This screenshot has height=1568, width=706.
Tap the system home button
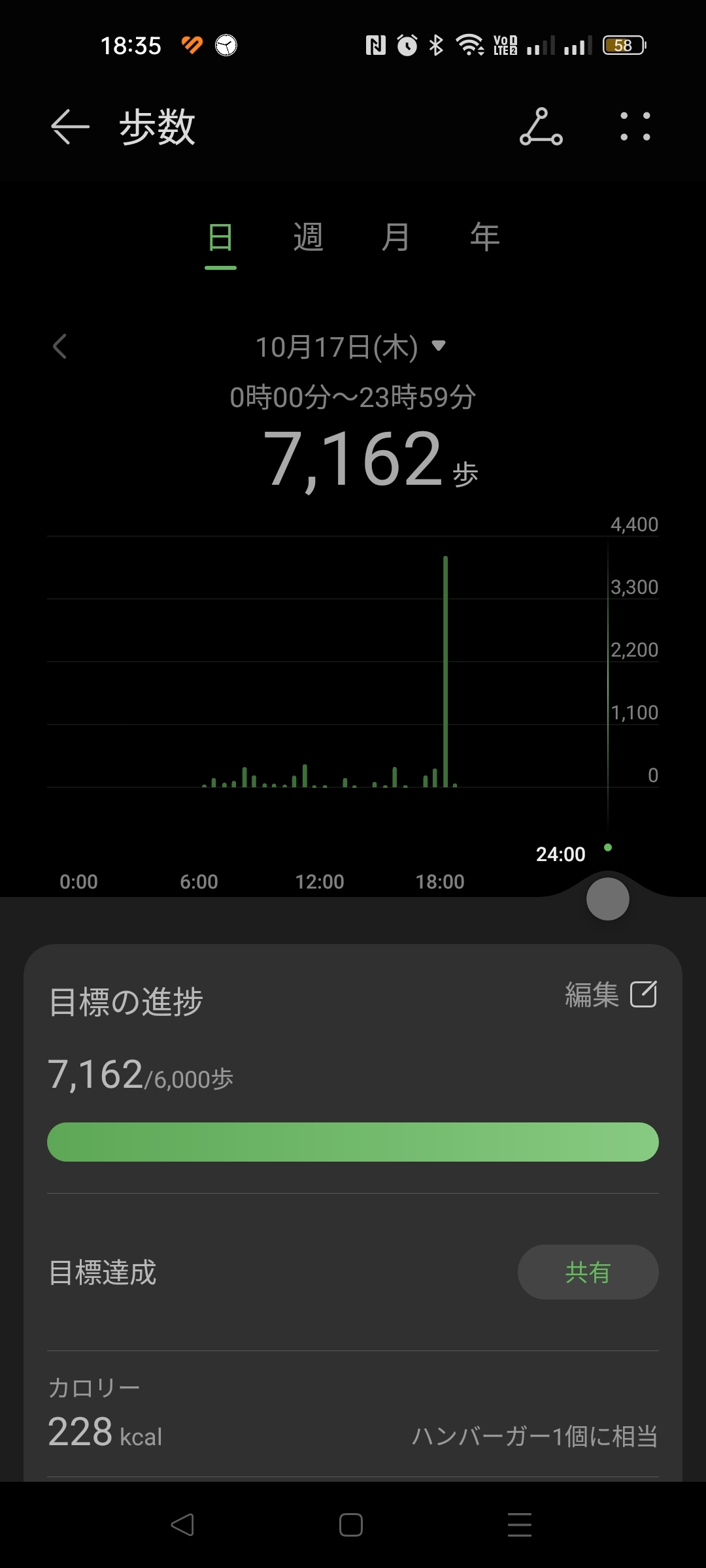(x=351, y=1525)
